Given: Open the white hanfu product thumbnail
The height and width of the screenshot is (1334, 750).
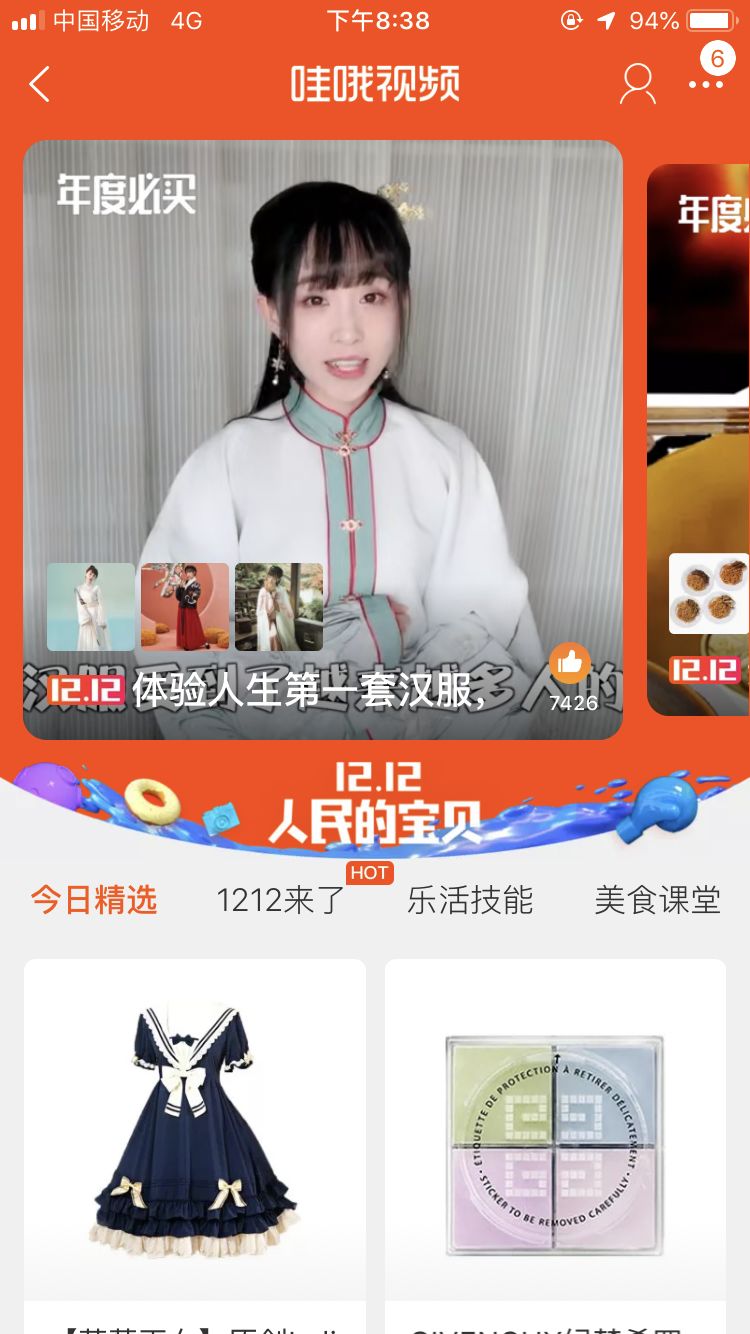Looking at the screenshot, I should coord(91,607).
